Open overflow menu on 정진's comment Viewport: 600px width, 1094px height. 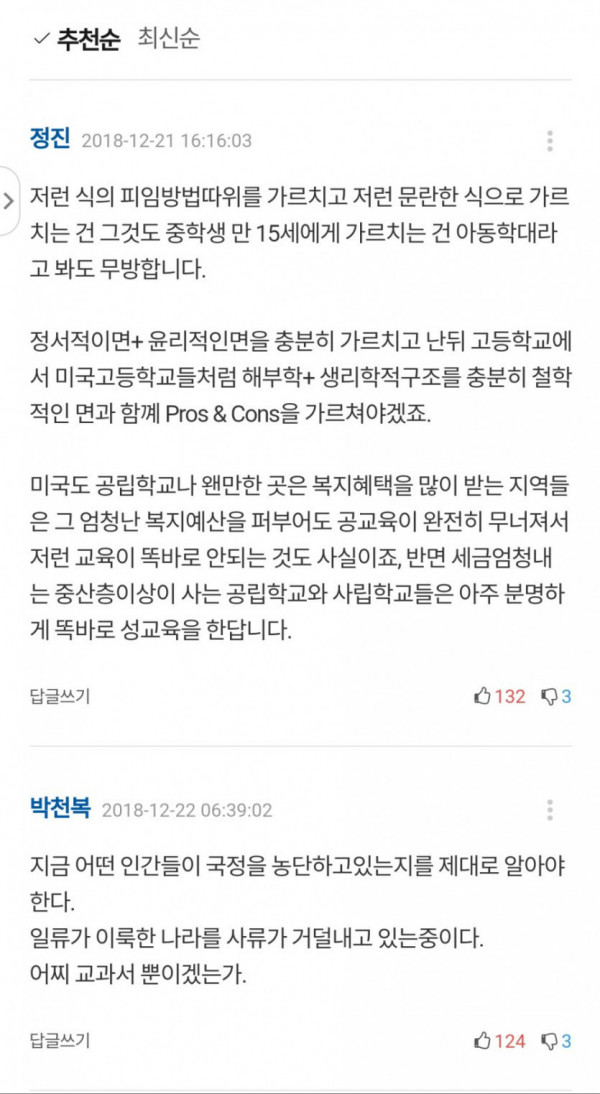549,141
